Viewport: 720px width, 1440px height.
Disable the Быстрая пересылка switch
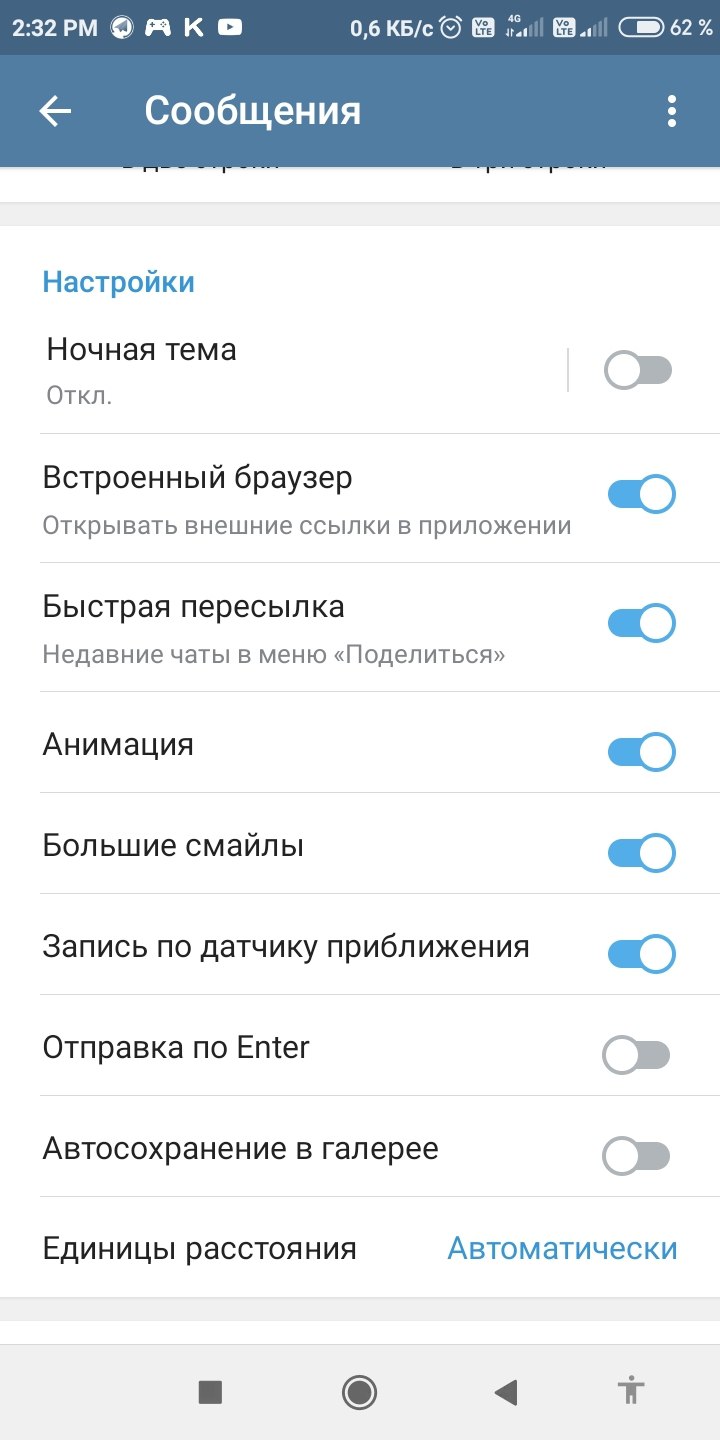[641, 623]
